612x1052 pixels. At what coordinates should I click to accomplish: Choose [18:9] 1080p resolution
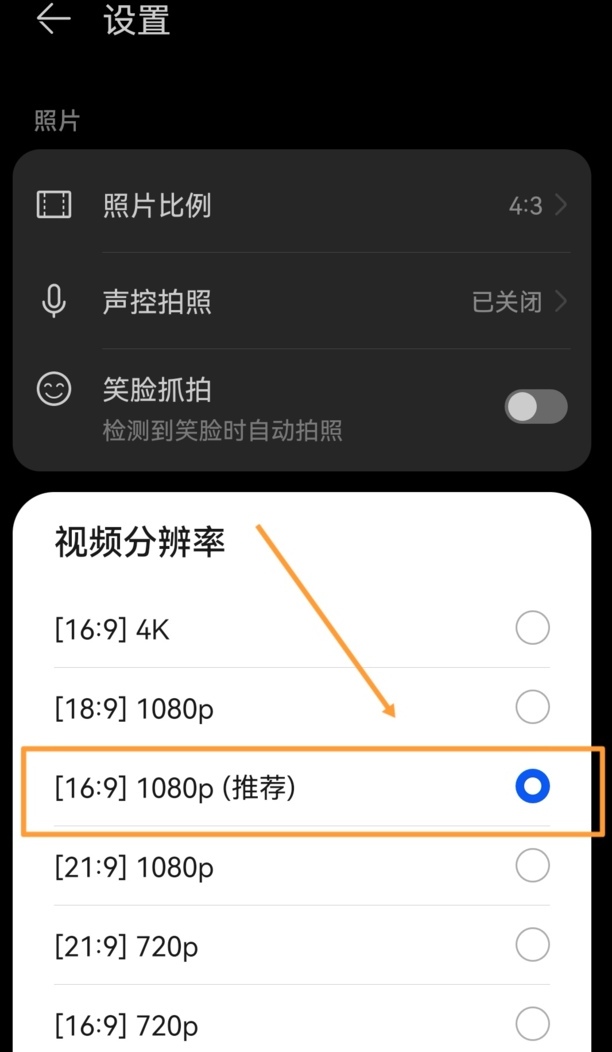click(x=302, y=708)
